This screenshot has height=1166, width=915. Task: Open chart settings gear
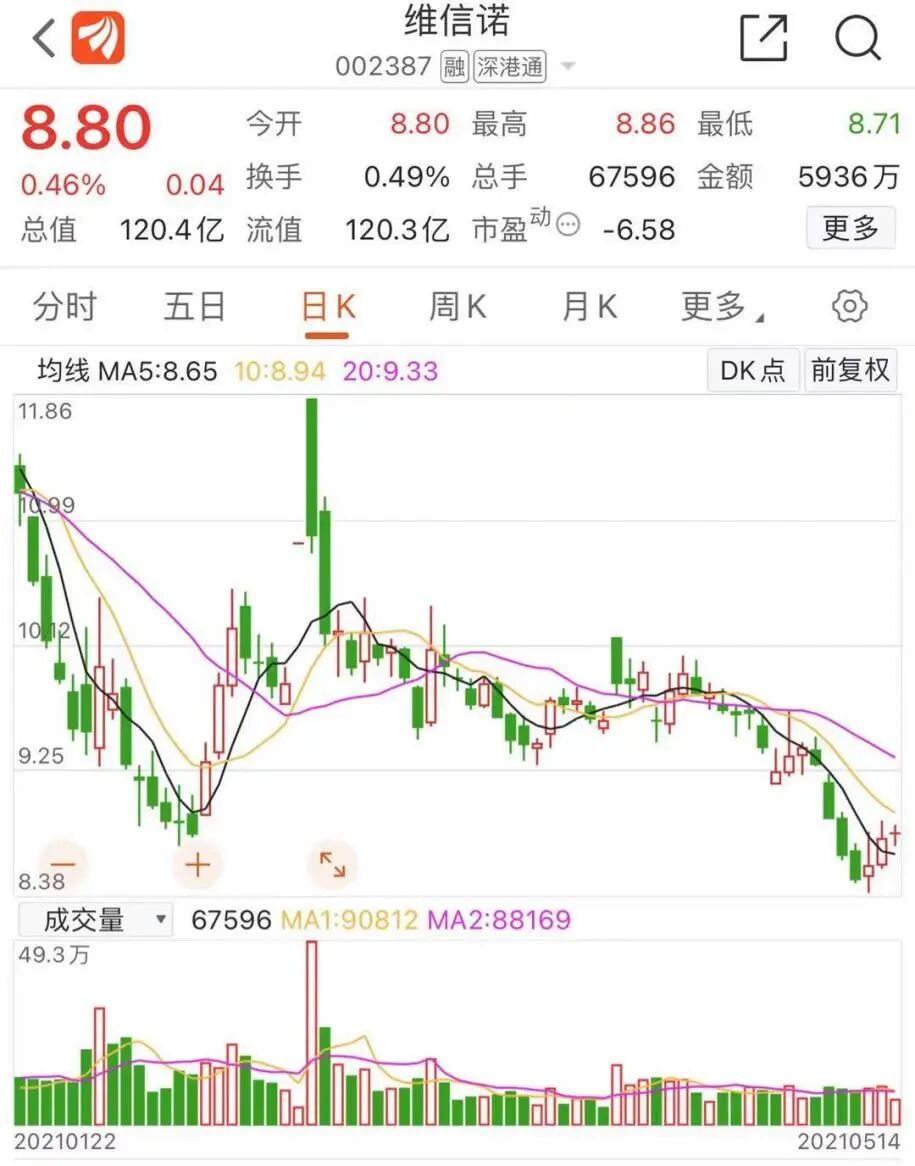pyautogui.click(x=850, y=306)
